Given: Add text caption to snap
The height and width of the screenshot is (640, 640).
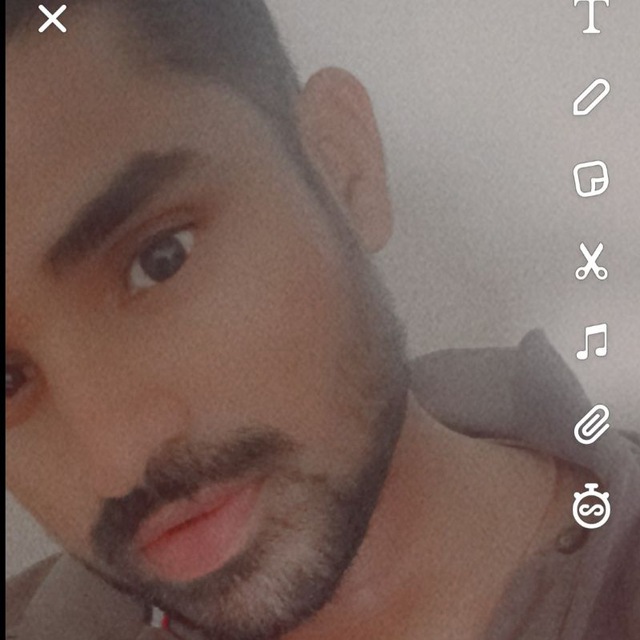Looking at the screenshot, I should click(x=591, y=15).
